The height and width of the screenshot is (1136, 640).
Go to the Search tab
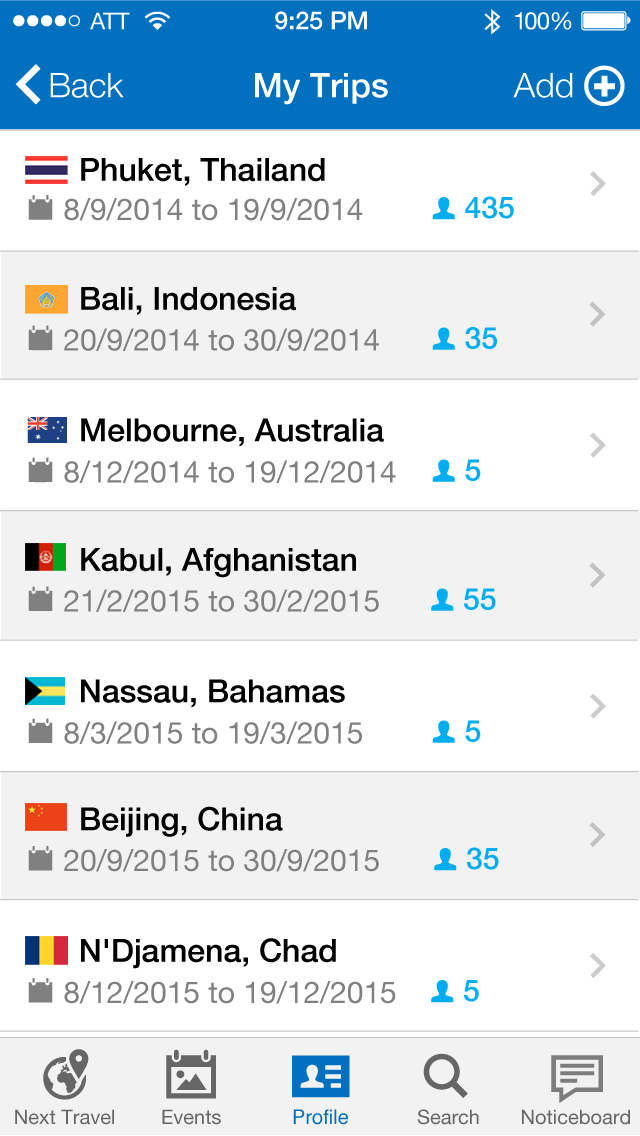(447, 1088)
